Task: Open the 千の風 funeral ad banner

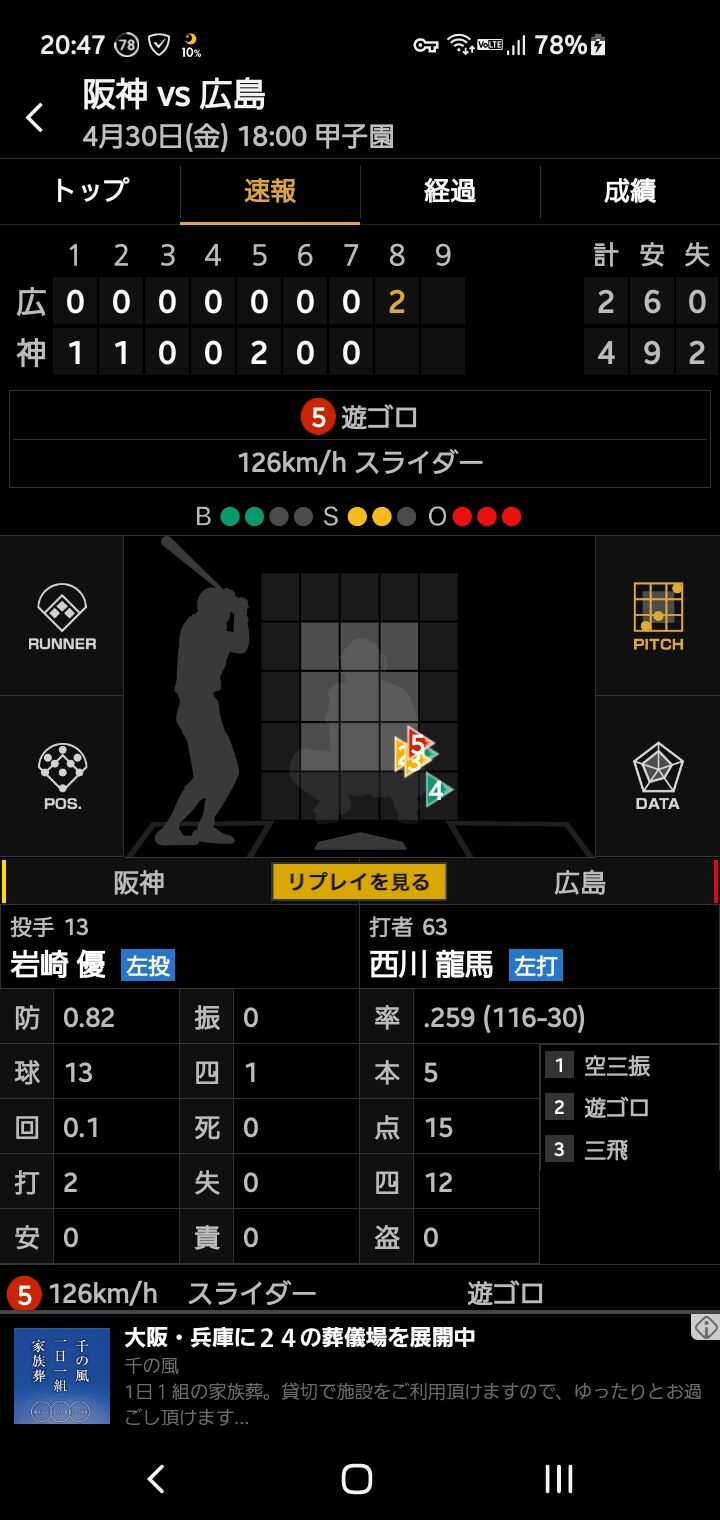Action: click(360, 1376)
